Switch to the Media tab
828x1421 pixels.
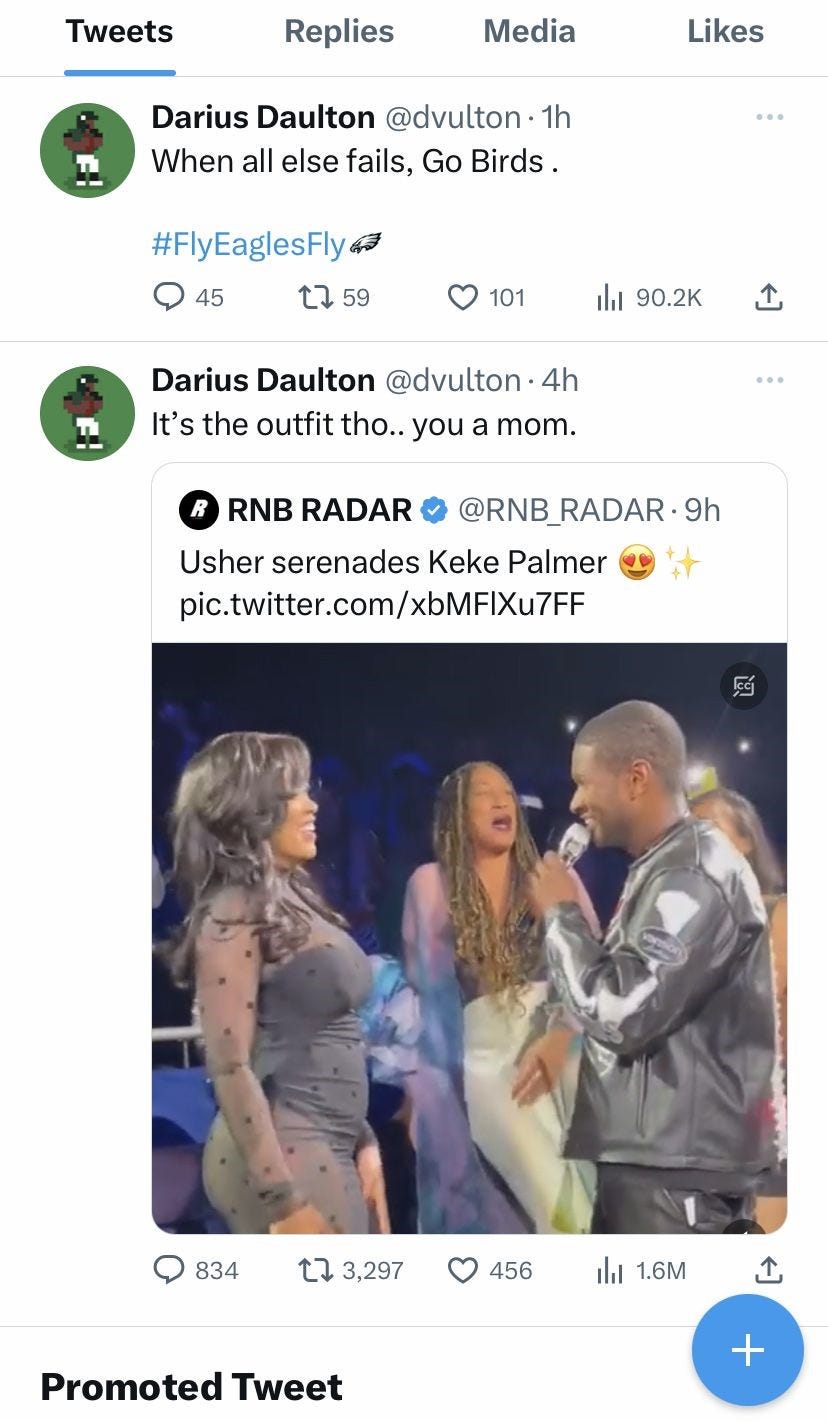coord(529,32)
